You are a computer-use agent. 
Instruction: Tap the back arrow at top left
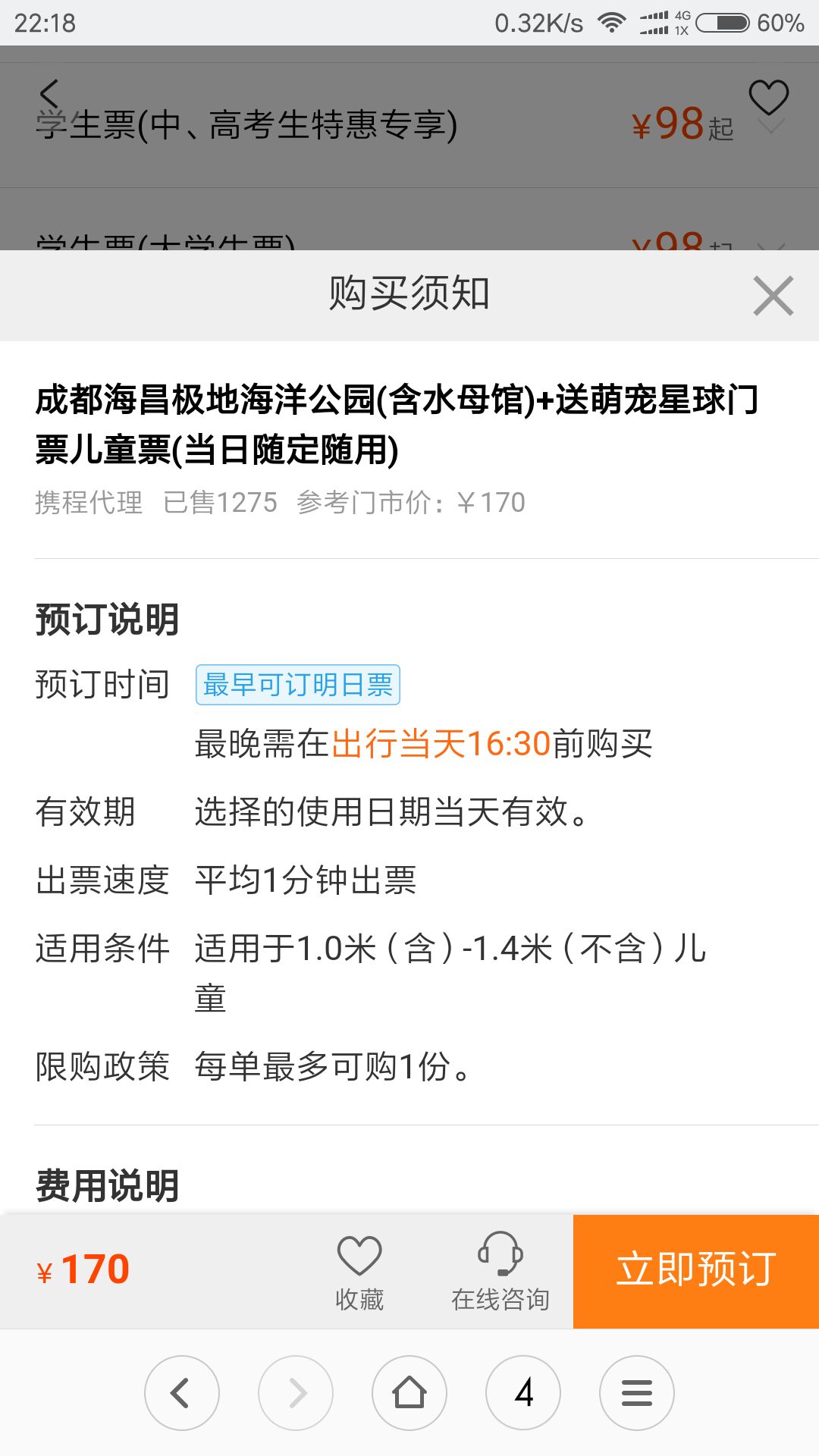pyautogui.click(x=49, y=95)
